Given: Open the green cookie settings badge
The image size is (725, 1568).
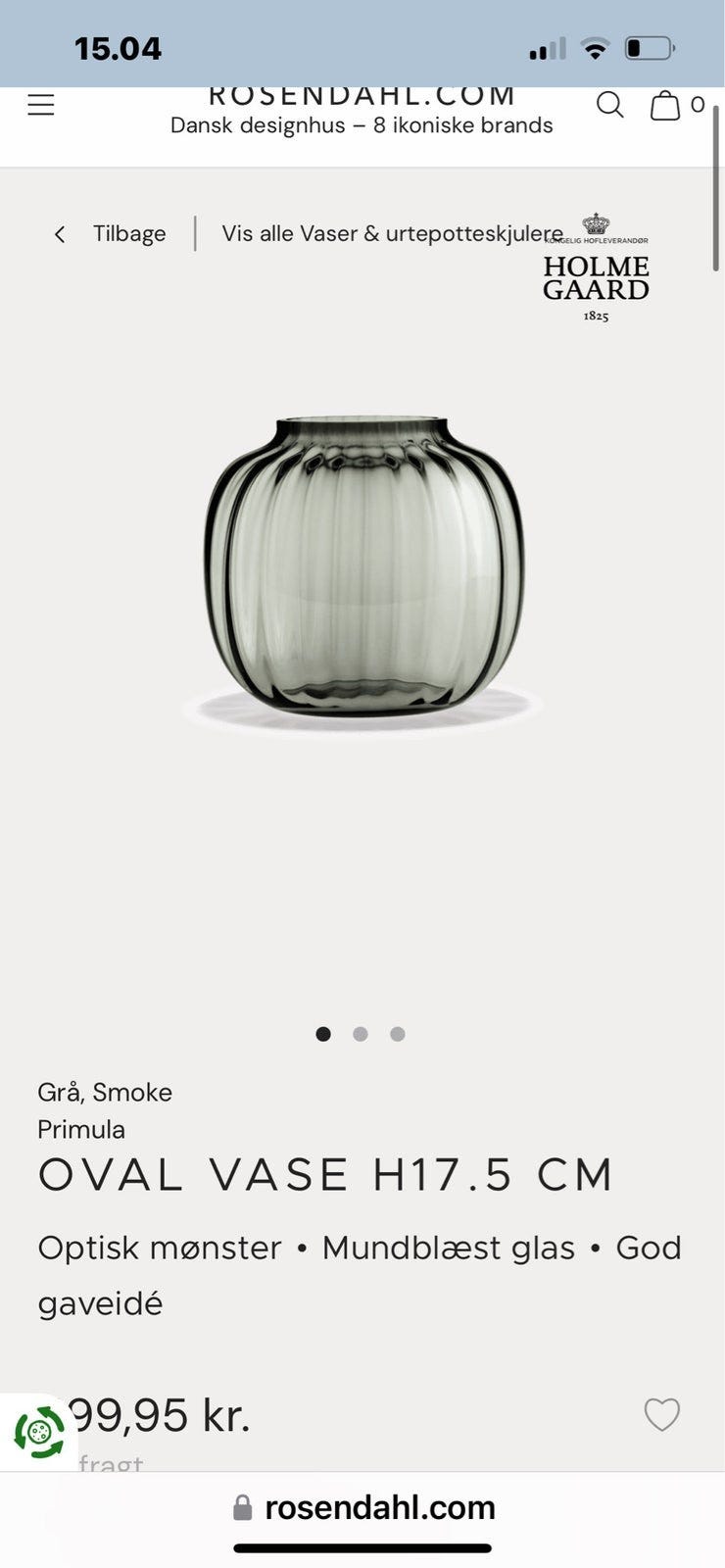Looking at the screenshot, I should (37, 1433).
